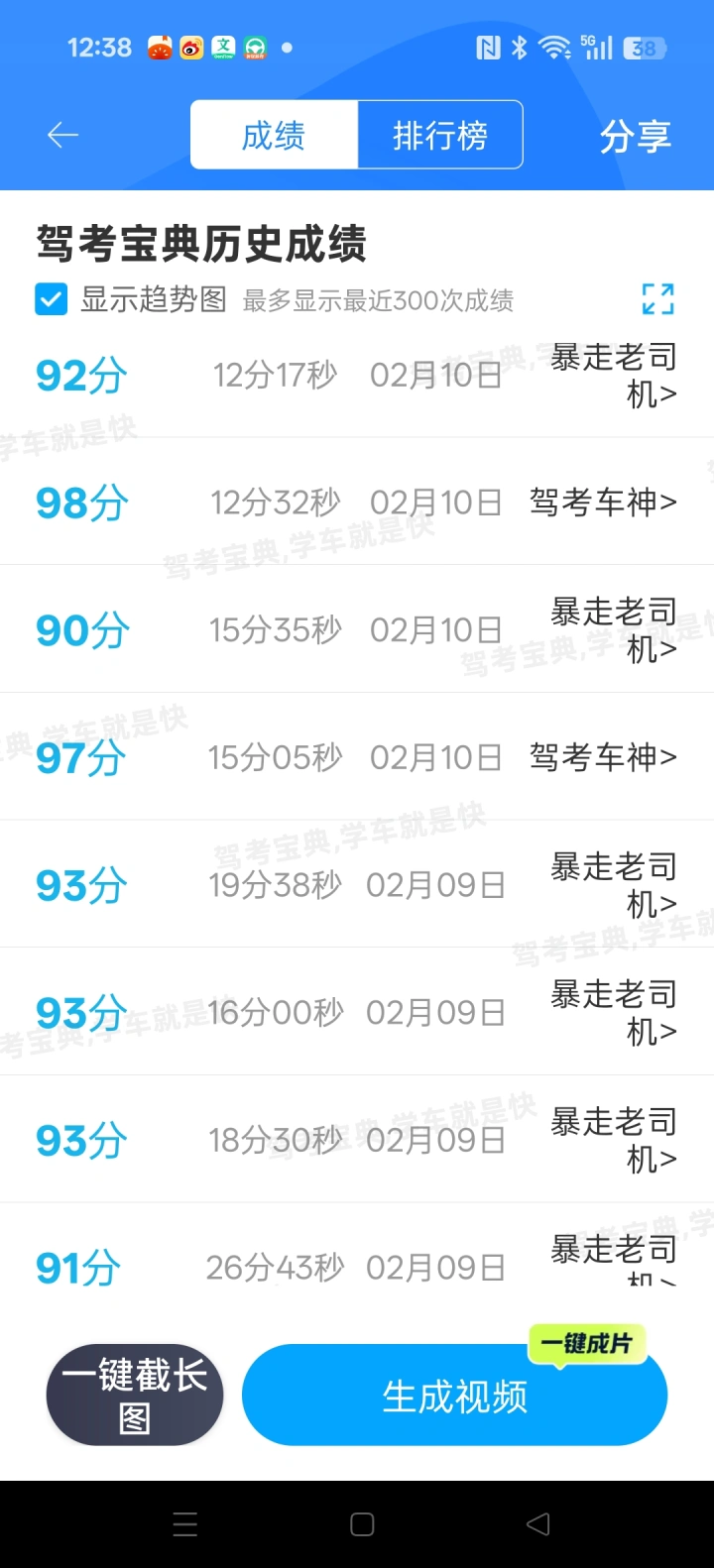
Task: Open the system recent apps button
Action: [x=184, y=1524]
